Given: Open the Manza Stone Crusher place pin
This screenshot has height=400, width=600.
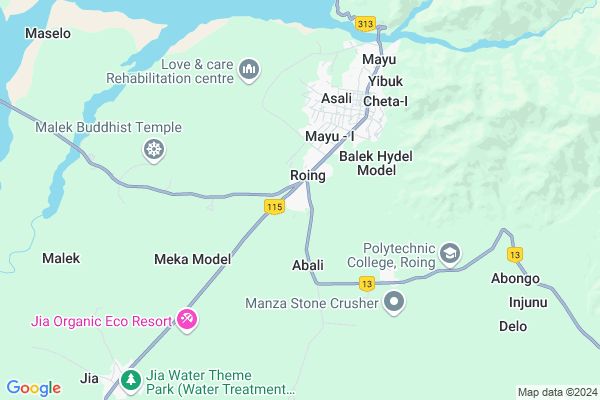Looking at the screenshot, I should tap(395, 301).
